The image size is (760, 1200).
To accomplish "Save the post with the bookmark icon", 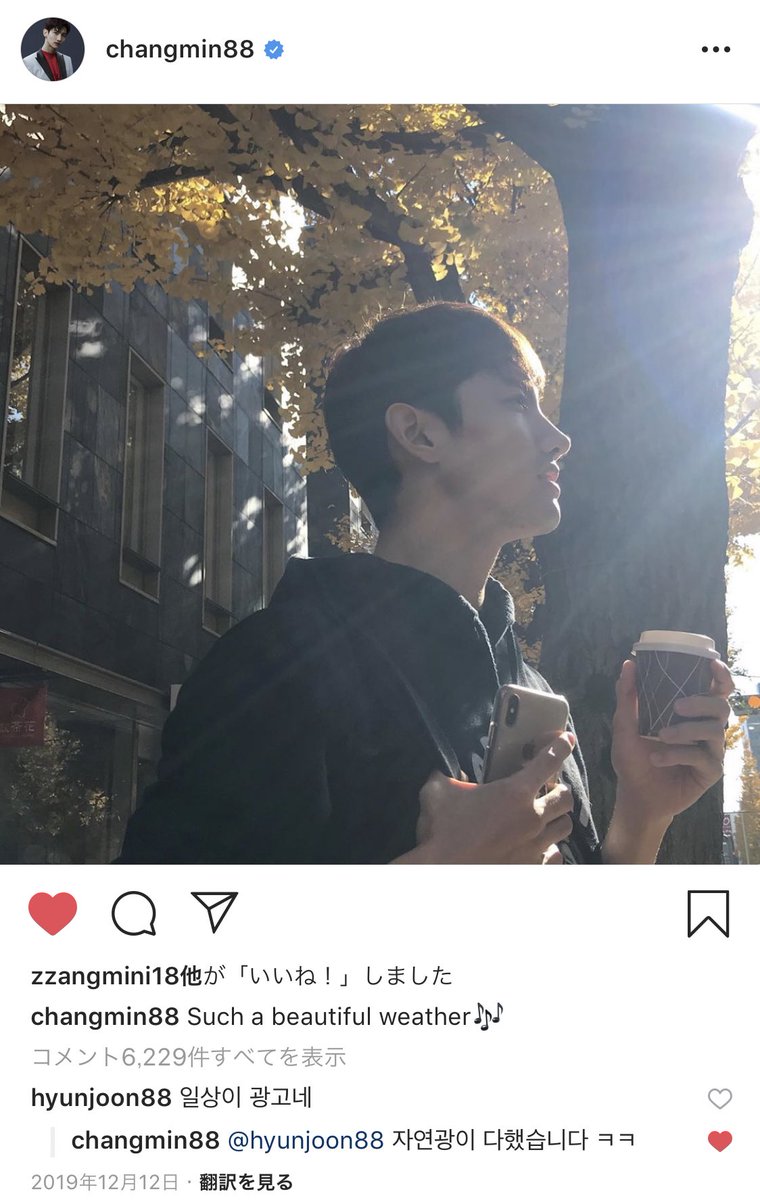I will pyautogui.click(x=708, y=913).
